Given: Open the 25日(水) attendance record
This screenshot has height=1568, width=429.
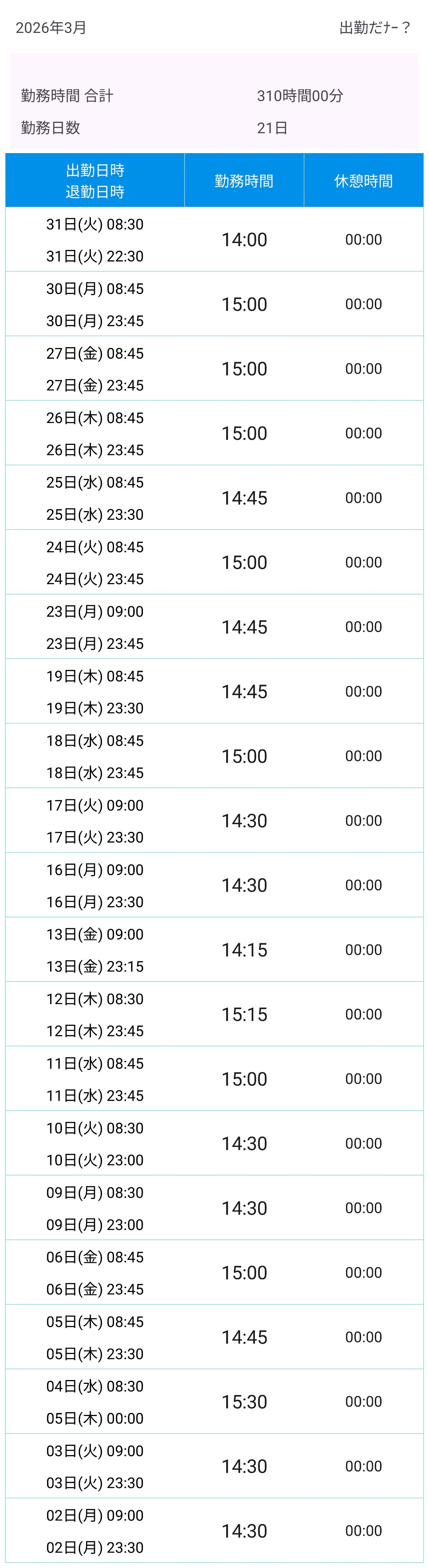Looking at the screenshot, I should (x=214, y=498).
